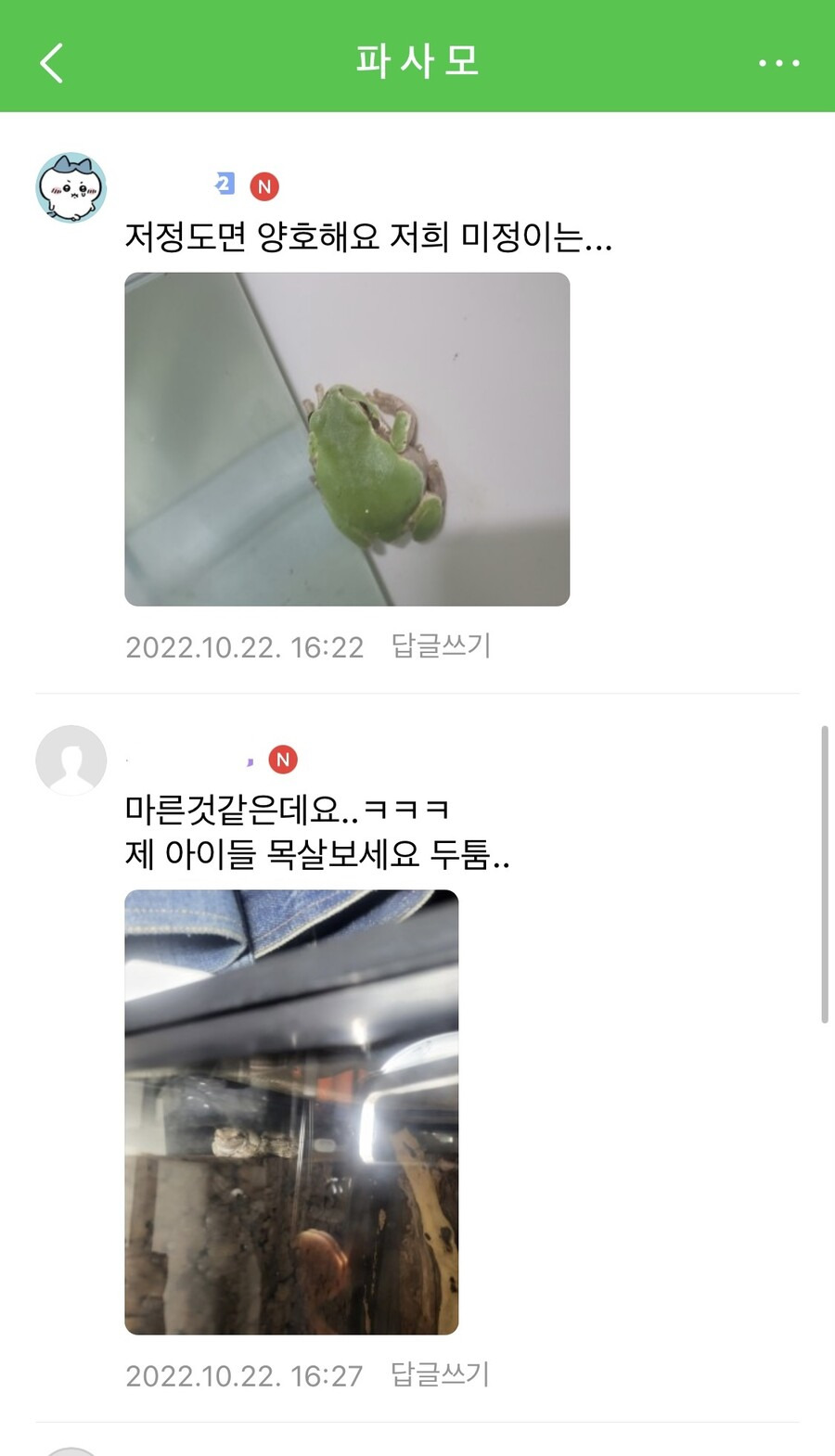Viewport: 835px width, 1456px height.
Task: Tap the first comment's timestamp 16:22
Action: (x=243, y=647)
